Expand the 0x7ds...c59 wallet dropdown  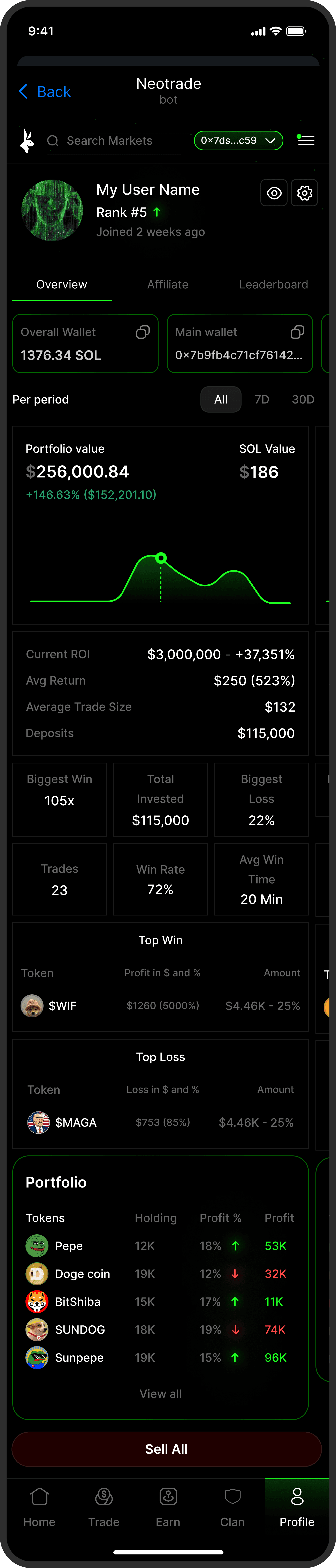[238, 141]
